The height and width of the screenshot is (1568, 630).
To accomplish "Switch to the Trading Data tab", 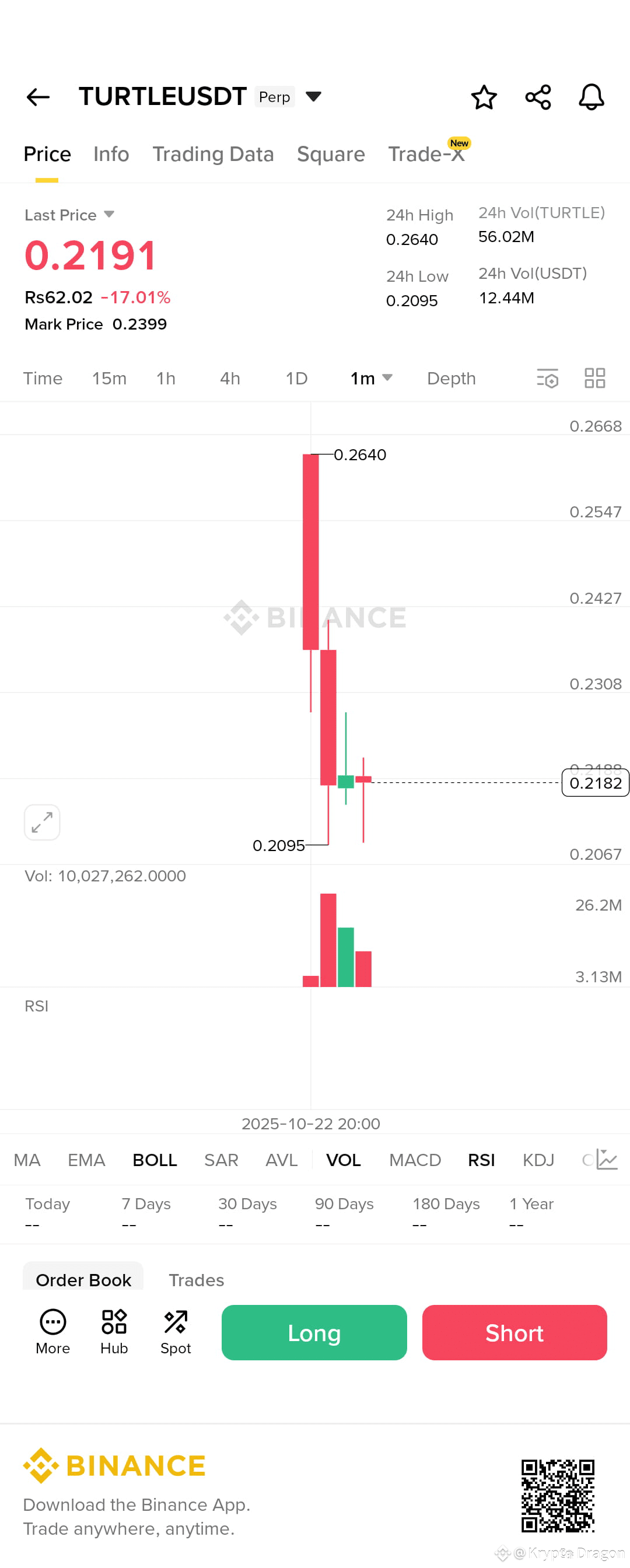I will coord(213,154).
